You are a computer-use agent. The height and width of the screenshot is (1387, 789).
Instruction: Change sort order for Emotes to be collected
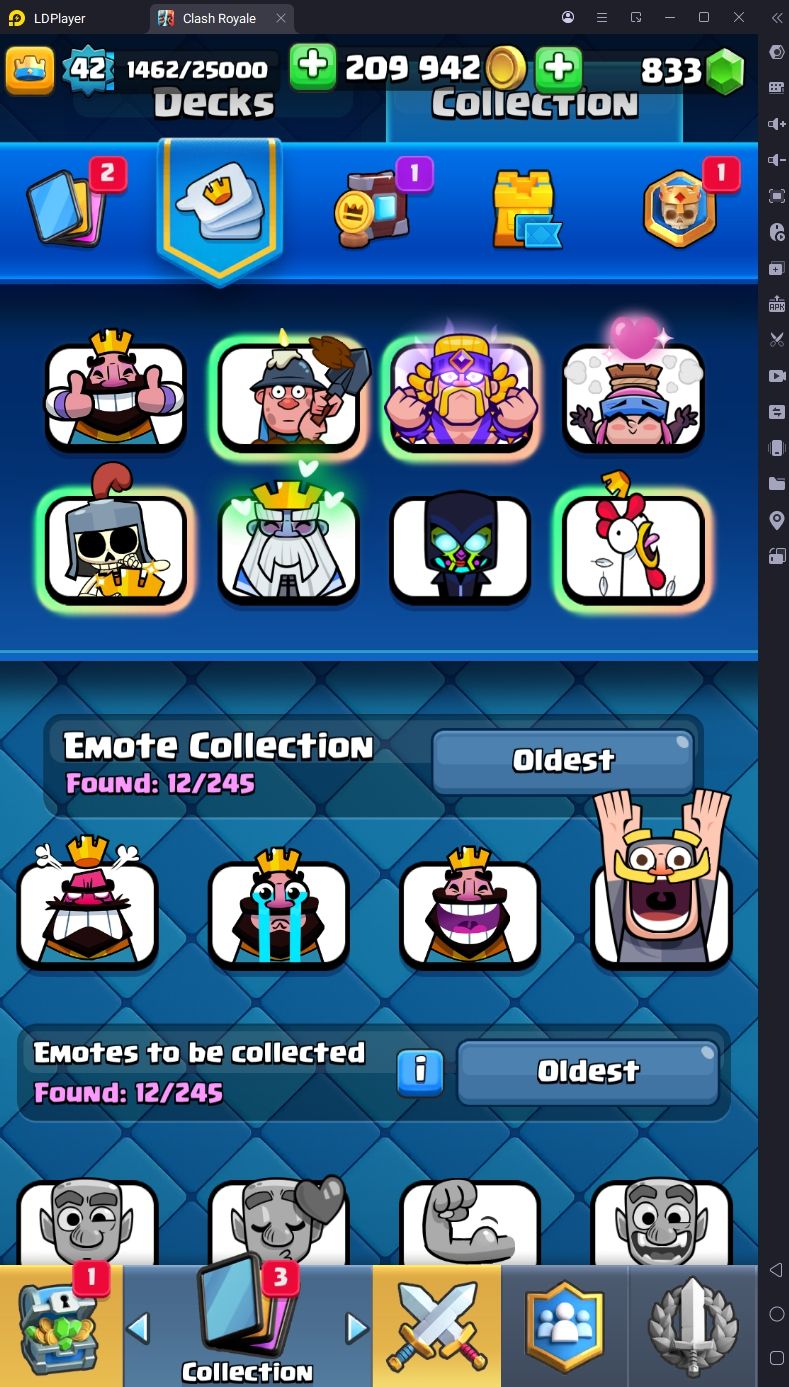588,1072
